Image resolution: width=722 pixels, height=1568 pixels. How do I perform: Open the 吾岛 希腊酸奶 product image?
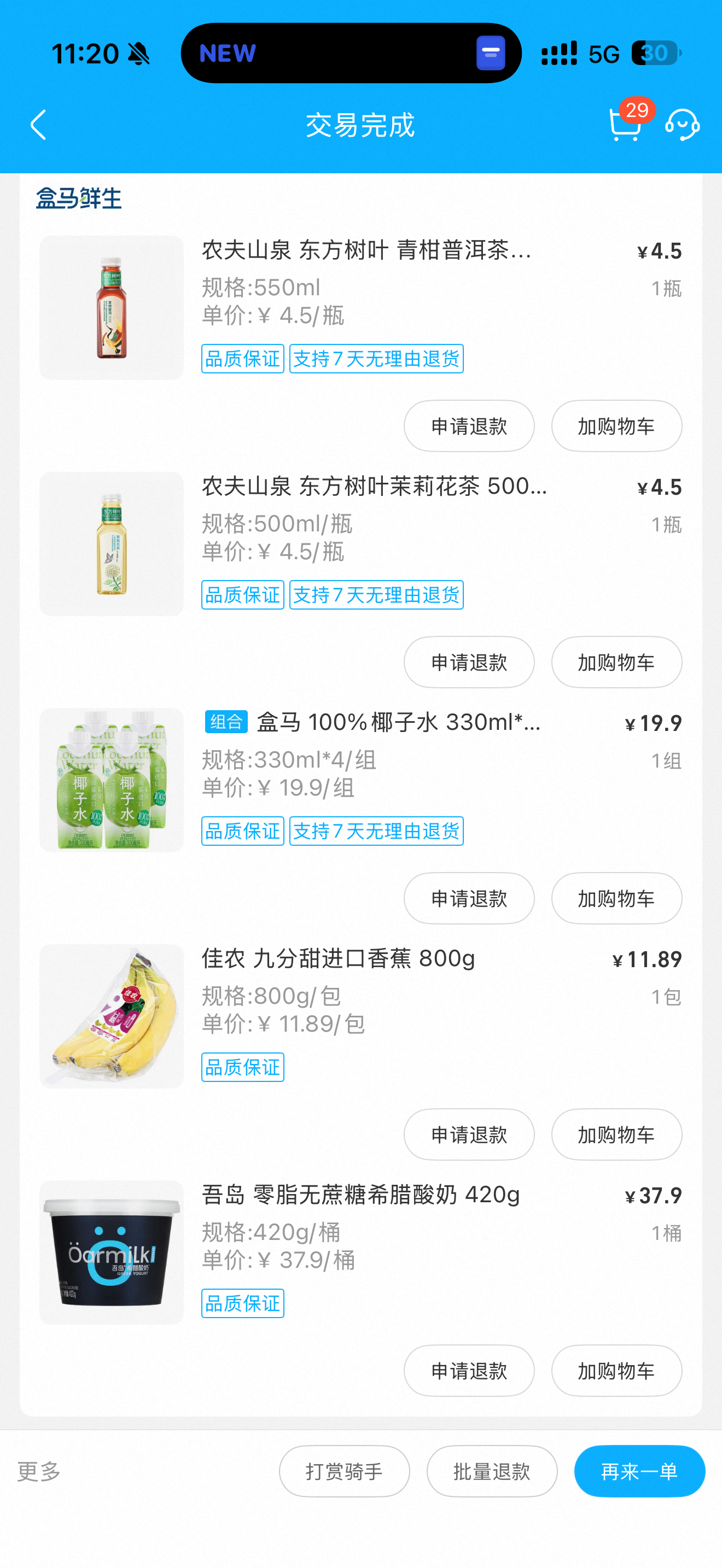point(112,1253)
